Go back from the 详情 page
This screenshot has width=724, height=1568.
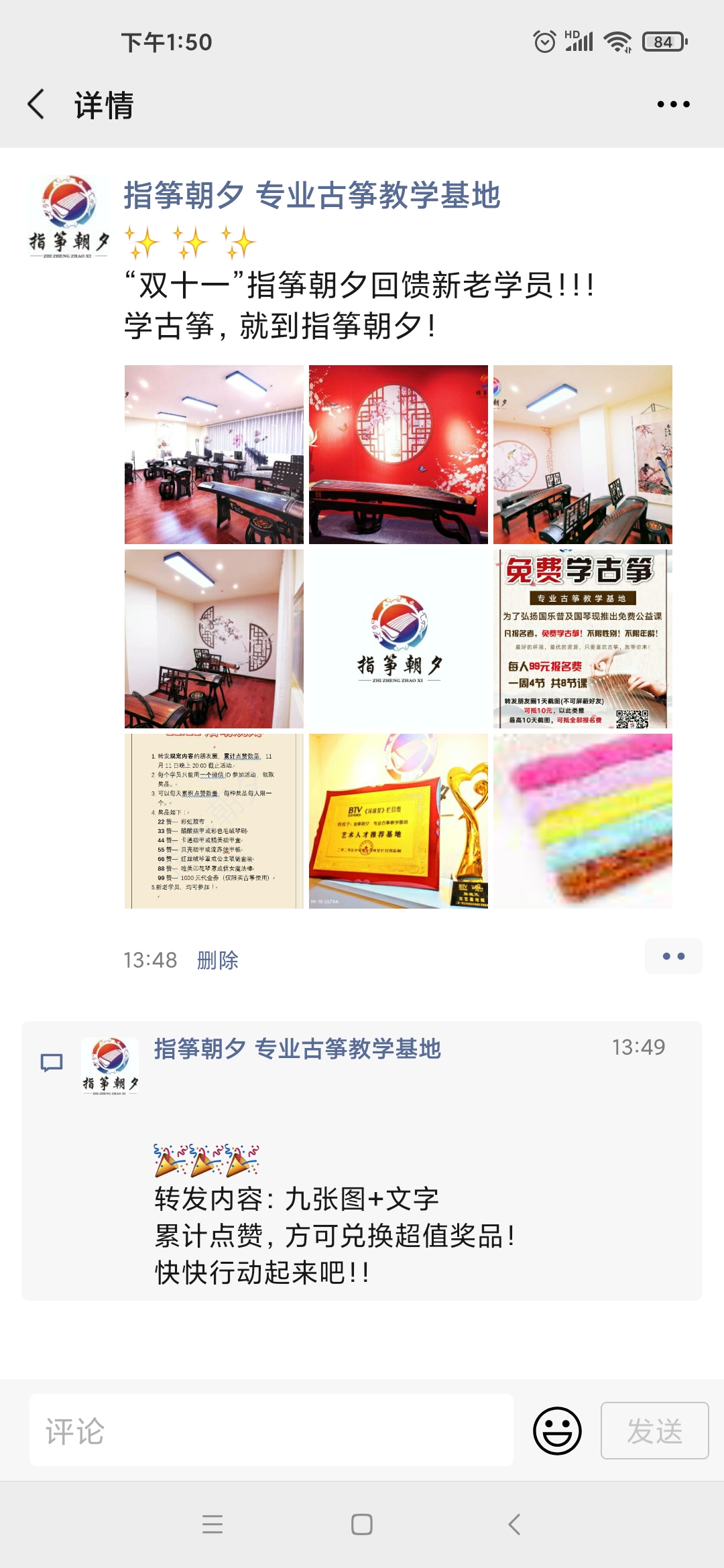click(x=37, y=105)
